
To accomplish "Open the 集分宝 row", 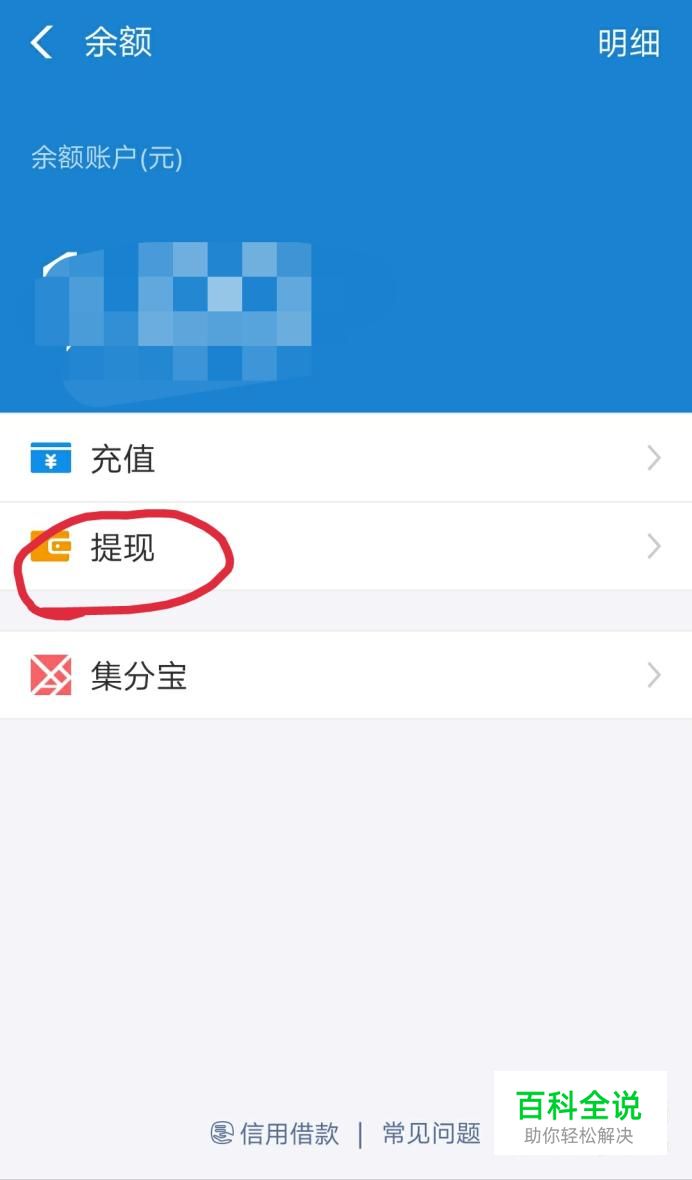I will coord(345,676).
